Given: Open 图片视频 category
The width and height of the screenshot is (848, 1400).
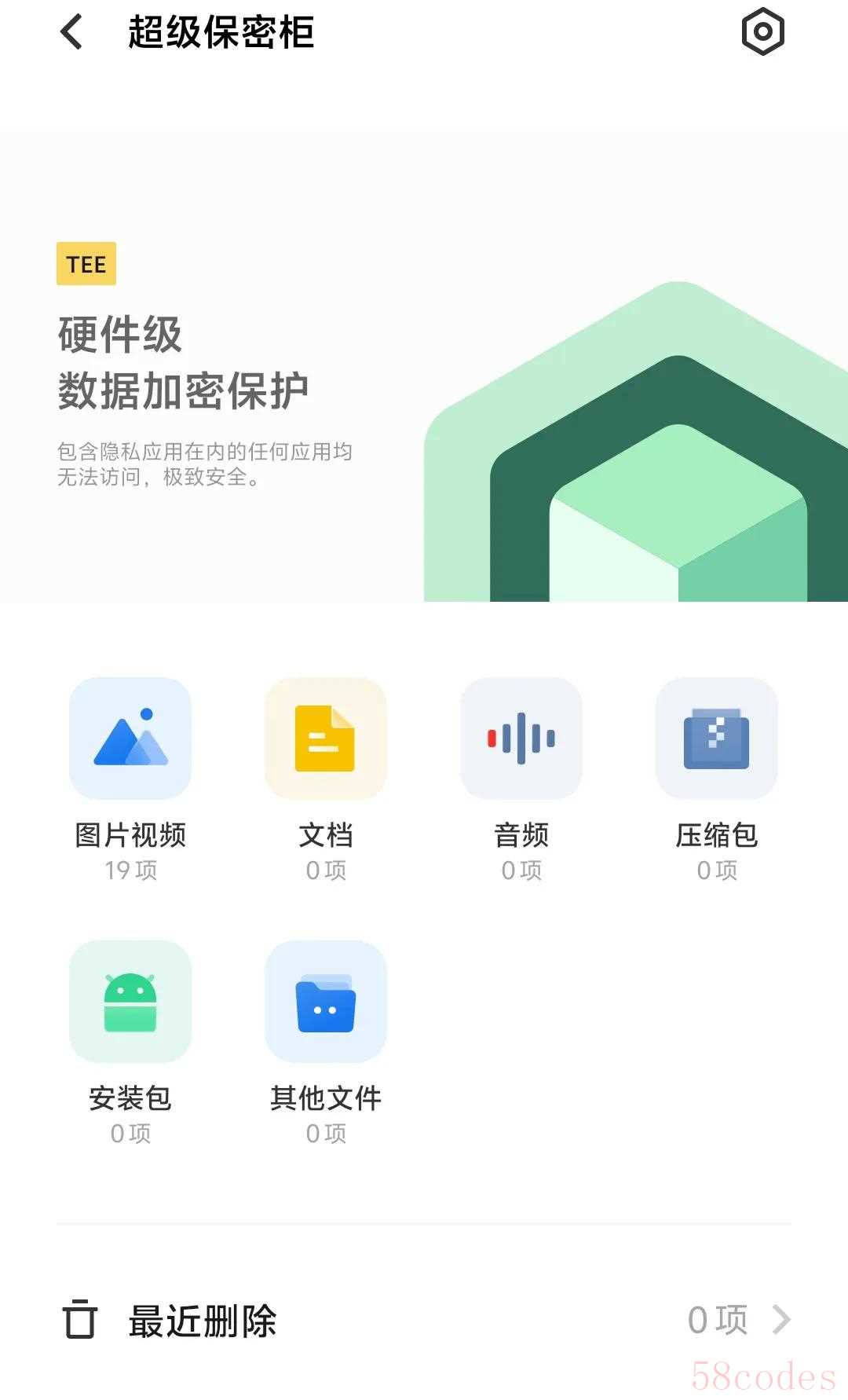Looking at the screenshot, I should [130, 739].
